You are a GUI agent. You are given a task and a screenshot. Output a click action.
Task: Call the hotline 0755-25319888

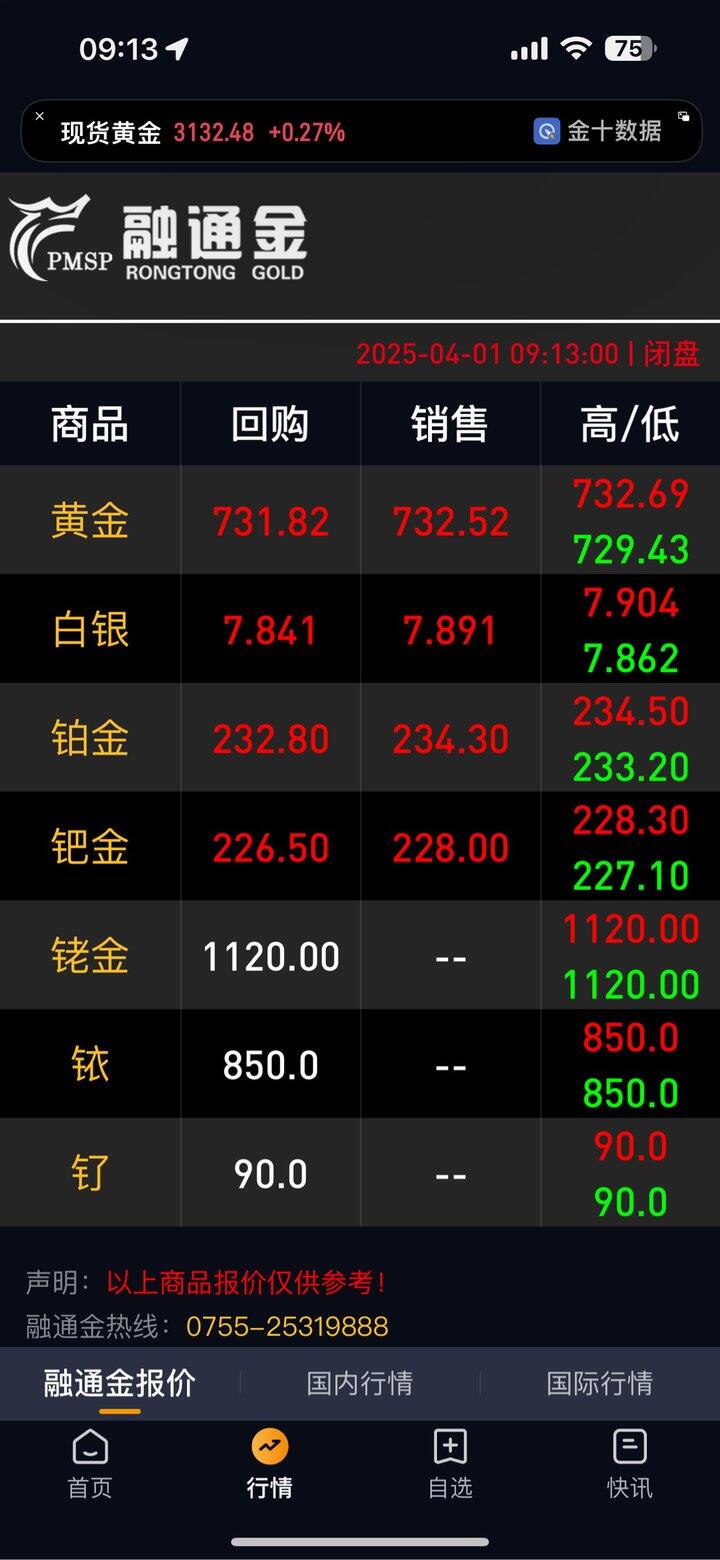click(x=287, y=1327)
